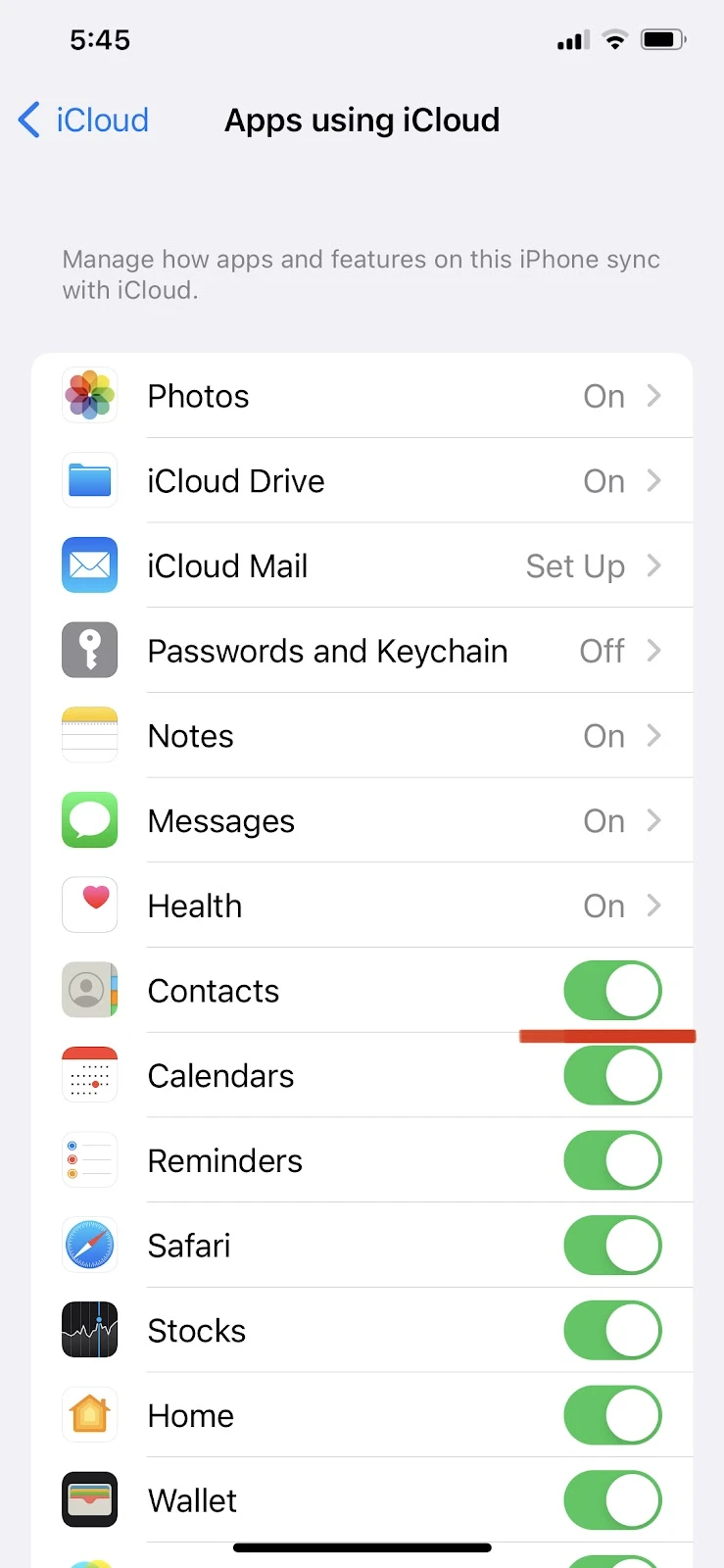The height and width of the screenshot is (1568, 724).
Task: Switch off Safari iCloud sync
Action: coord(612,1246)
